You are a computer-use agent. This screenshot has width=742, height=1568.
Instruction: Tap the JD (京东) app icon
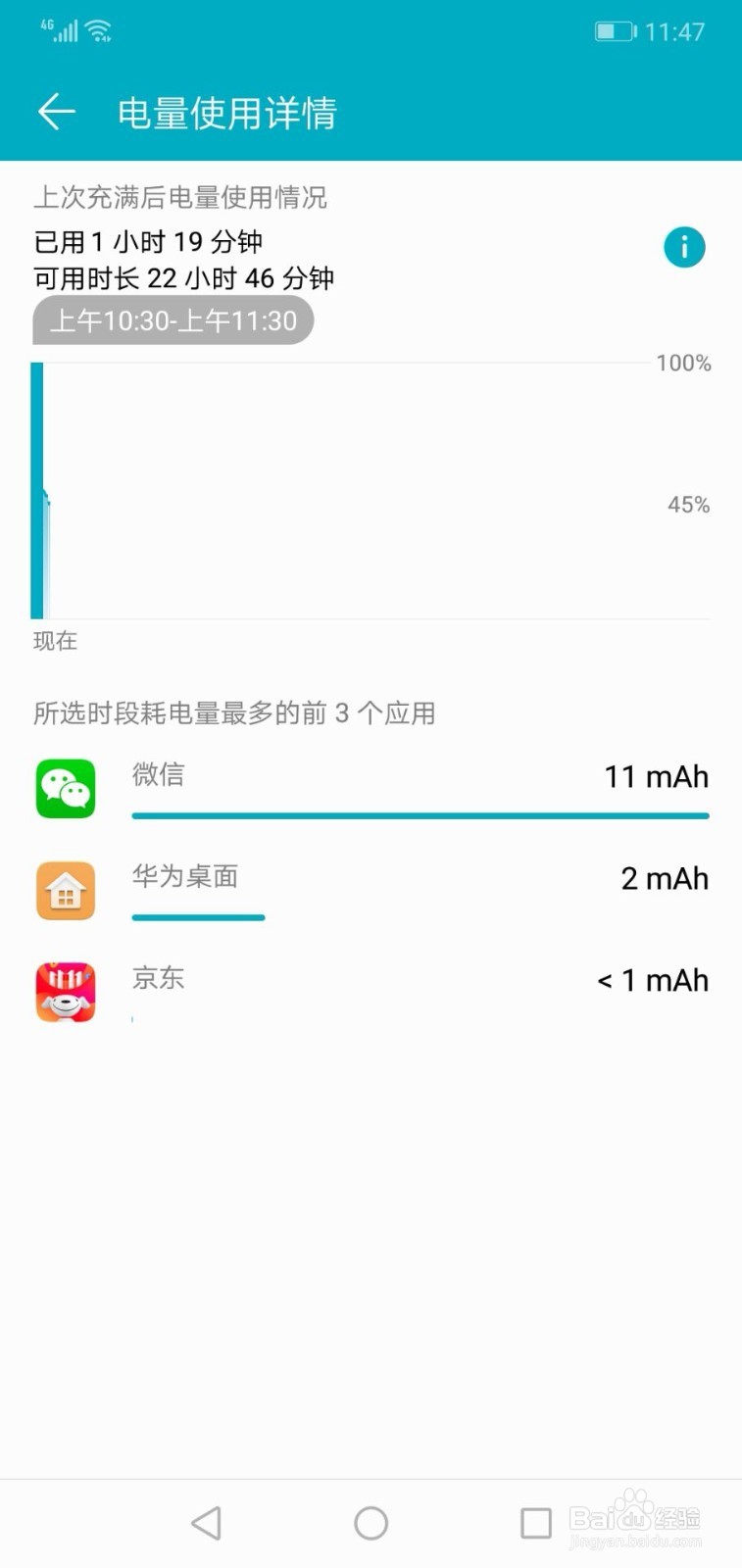pyautogui.click(x=65, y=992)
